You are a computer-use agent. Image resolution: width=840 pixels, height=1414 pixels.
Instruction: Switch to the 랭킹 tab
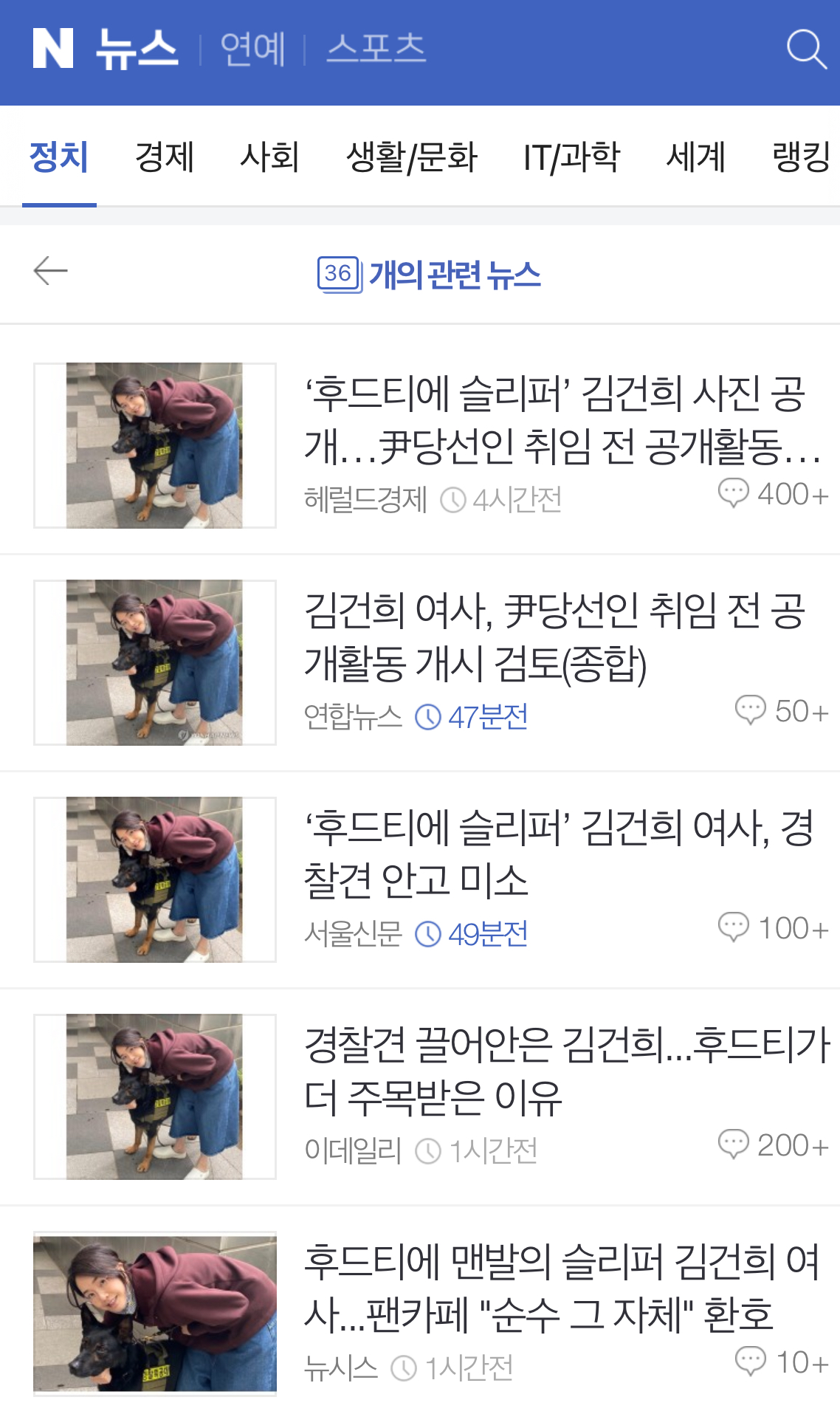802,157
